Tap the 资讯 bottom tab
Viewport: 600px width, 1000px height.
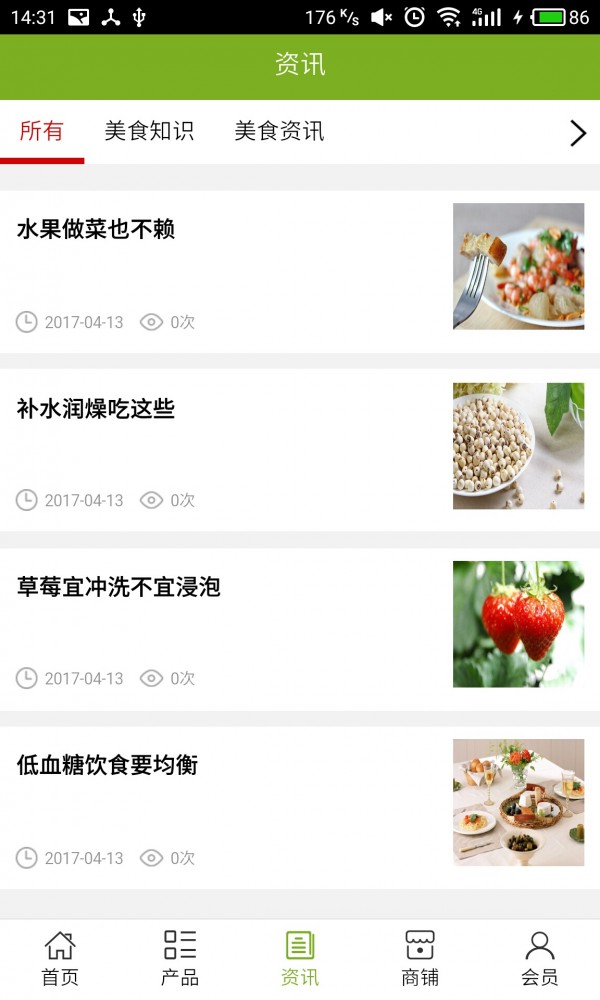click(300, 957)
